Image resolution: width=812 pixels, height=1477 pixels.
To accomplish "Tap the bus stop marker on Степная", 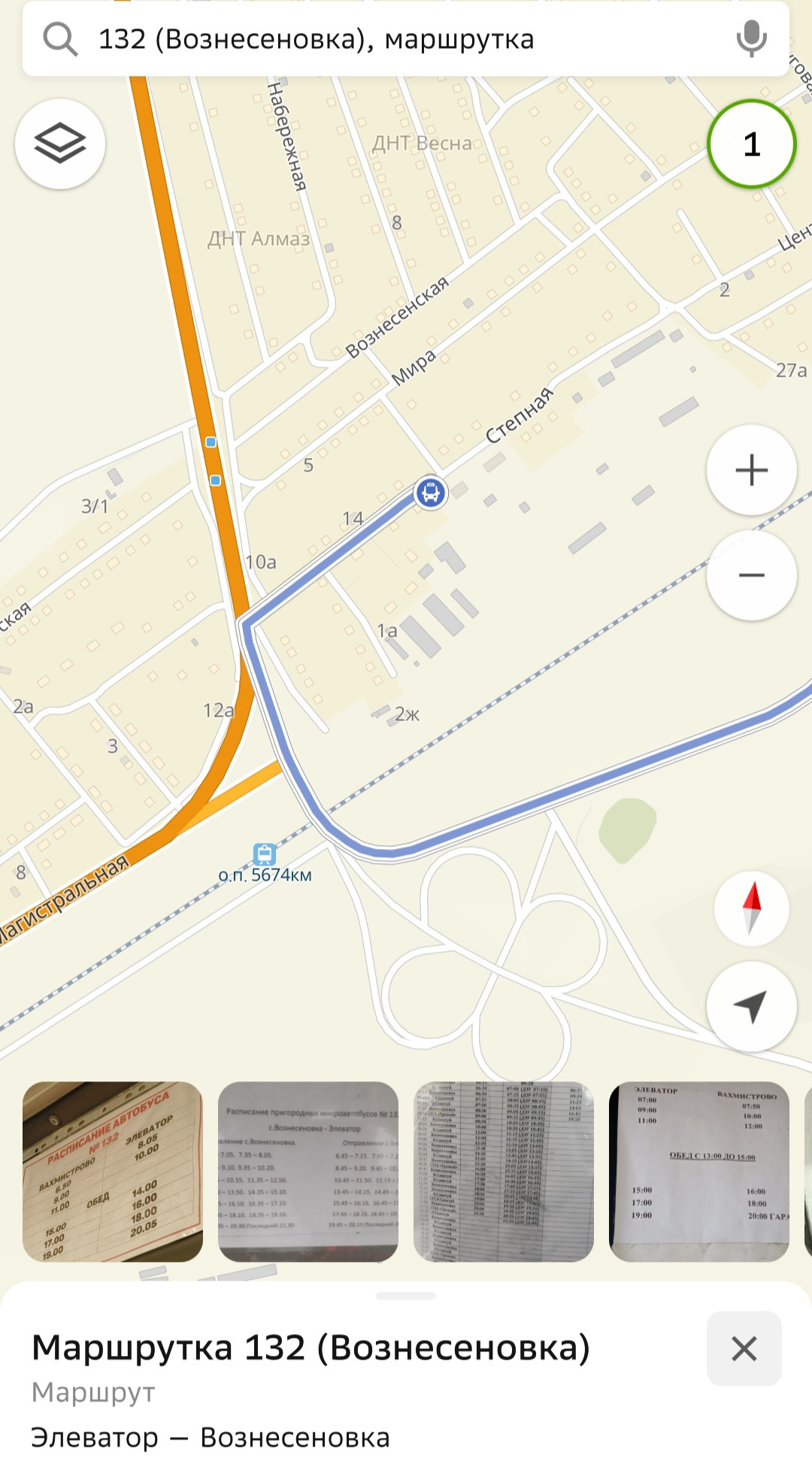I will 431,493.
